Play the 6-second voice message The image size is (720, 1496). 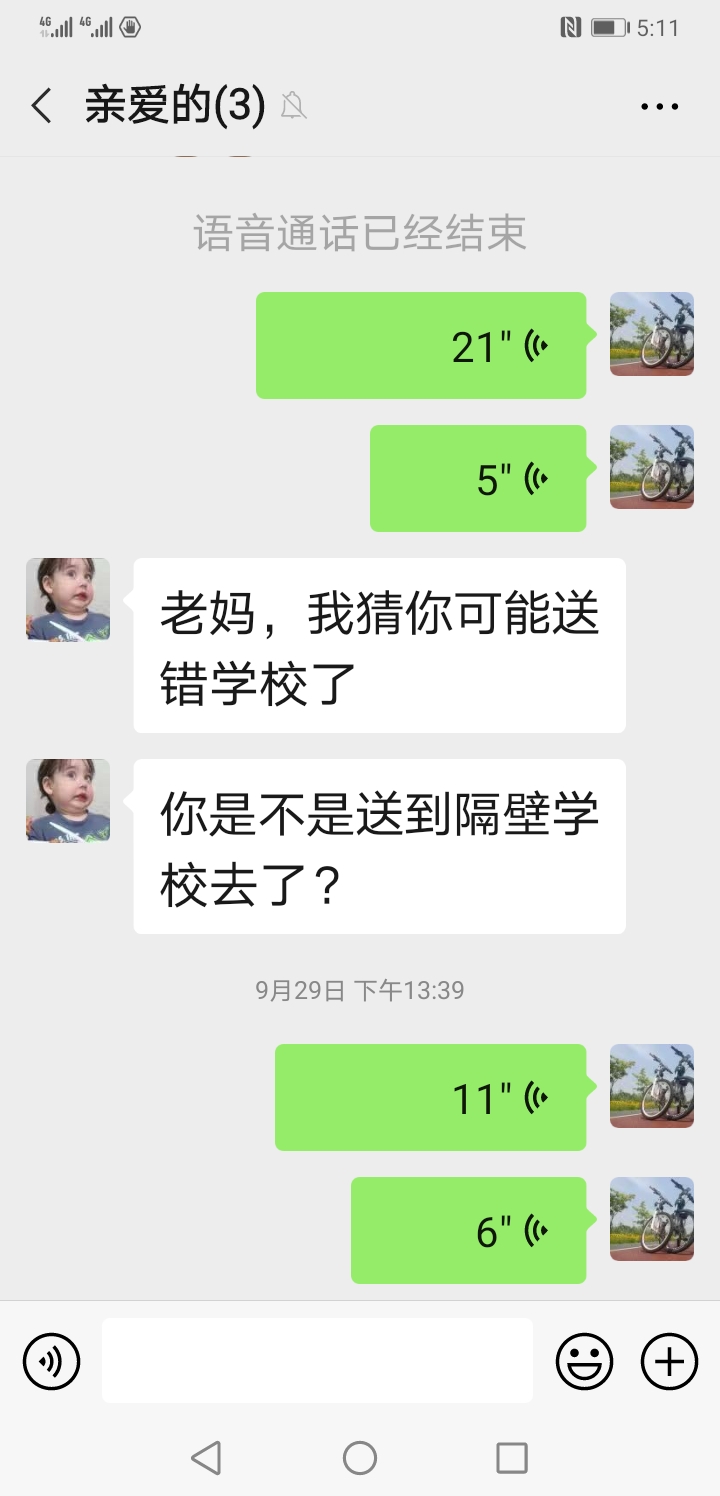tap(469, 1231)
